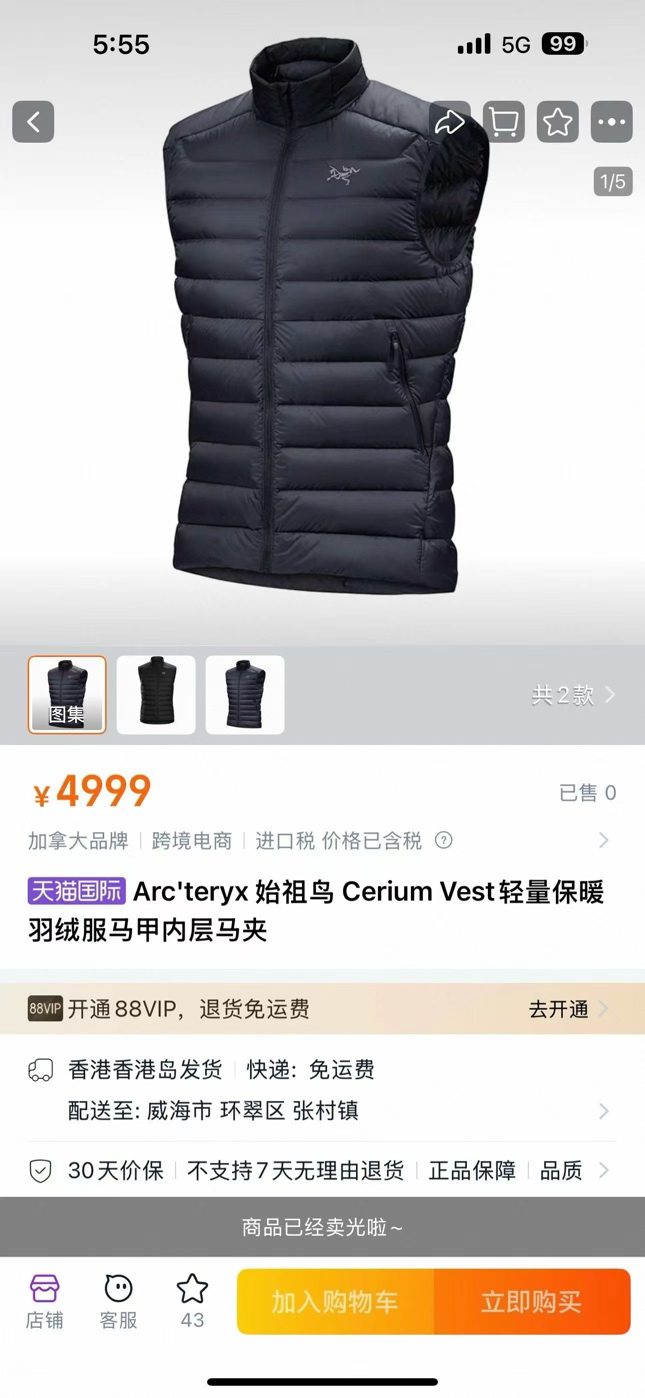Select the black vest thumbnail
The width and height of the screenshot is (645, 1398).
pyautogui.click(x=156, y=695)
